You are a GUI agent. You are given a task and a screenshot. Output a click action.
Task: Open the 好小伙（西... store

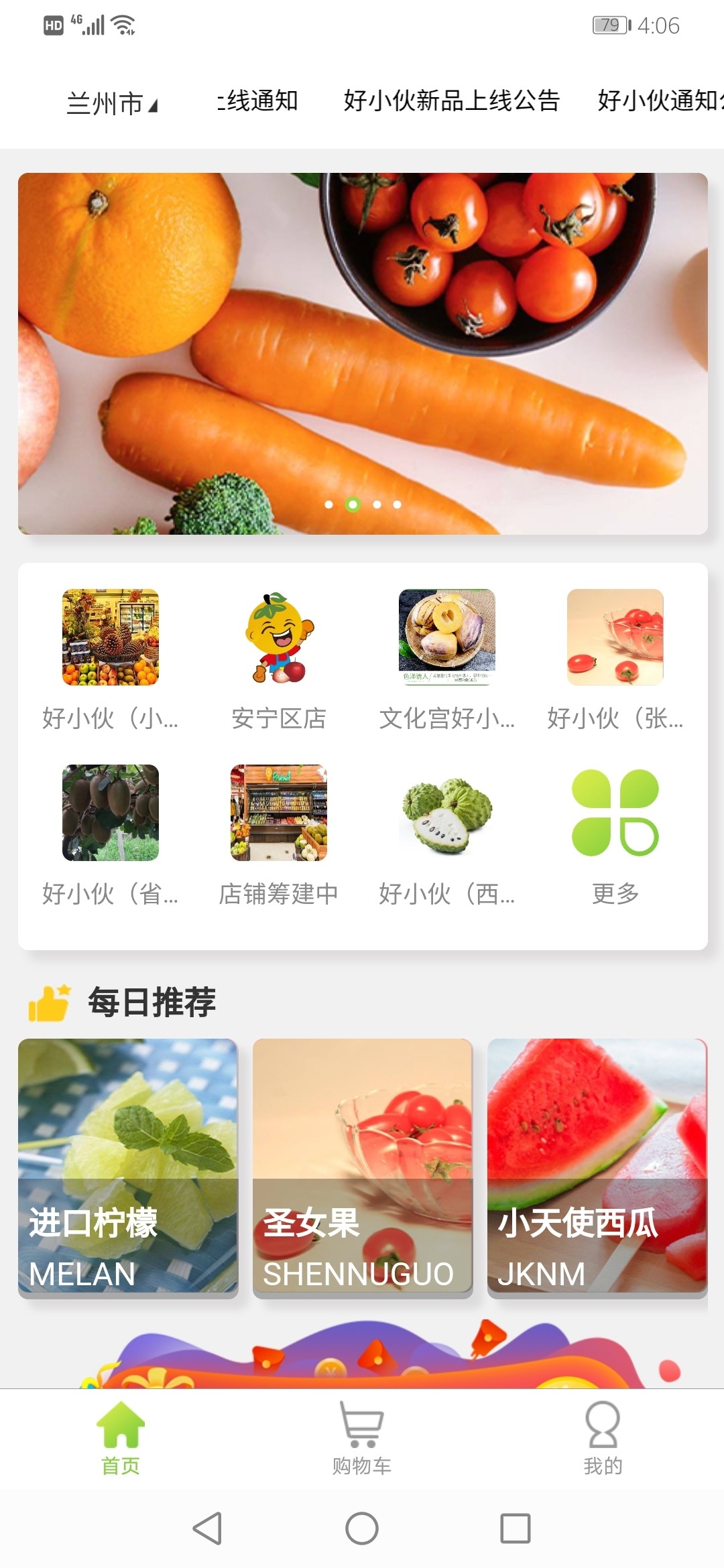[447, 834]
